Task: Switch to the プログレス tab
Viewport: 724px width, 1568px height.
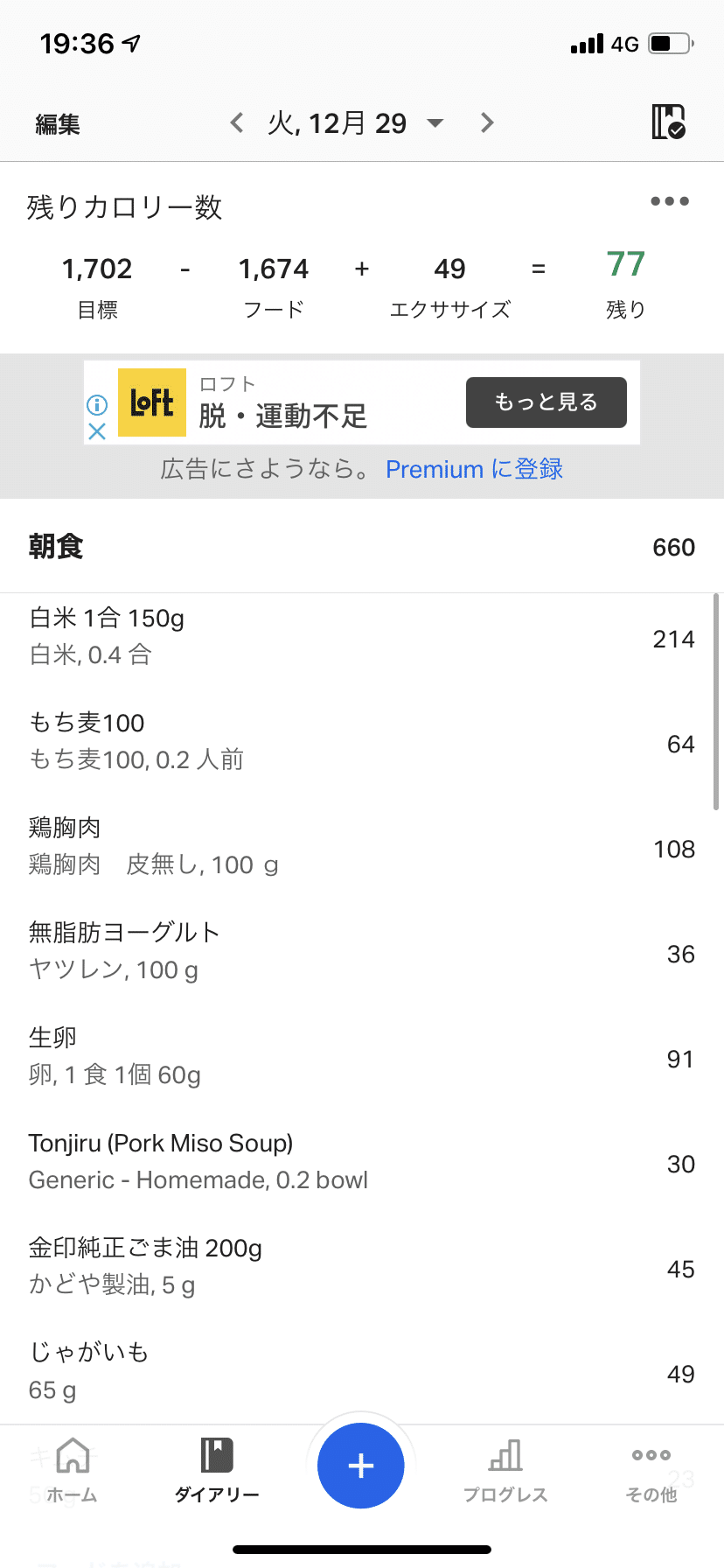Action: point(505,1470)
